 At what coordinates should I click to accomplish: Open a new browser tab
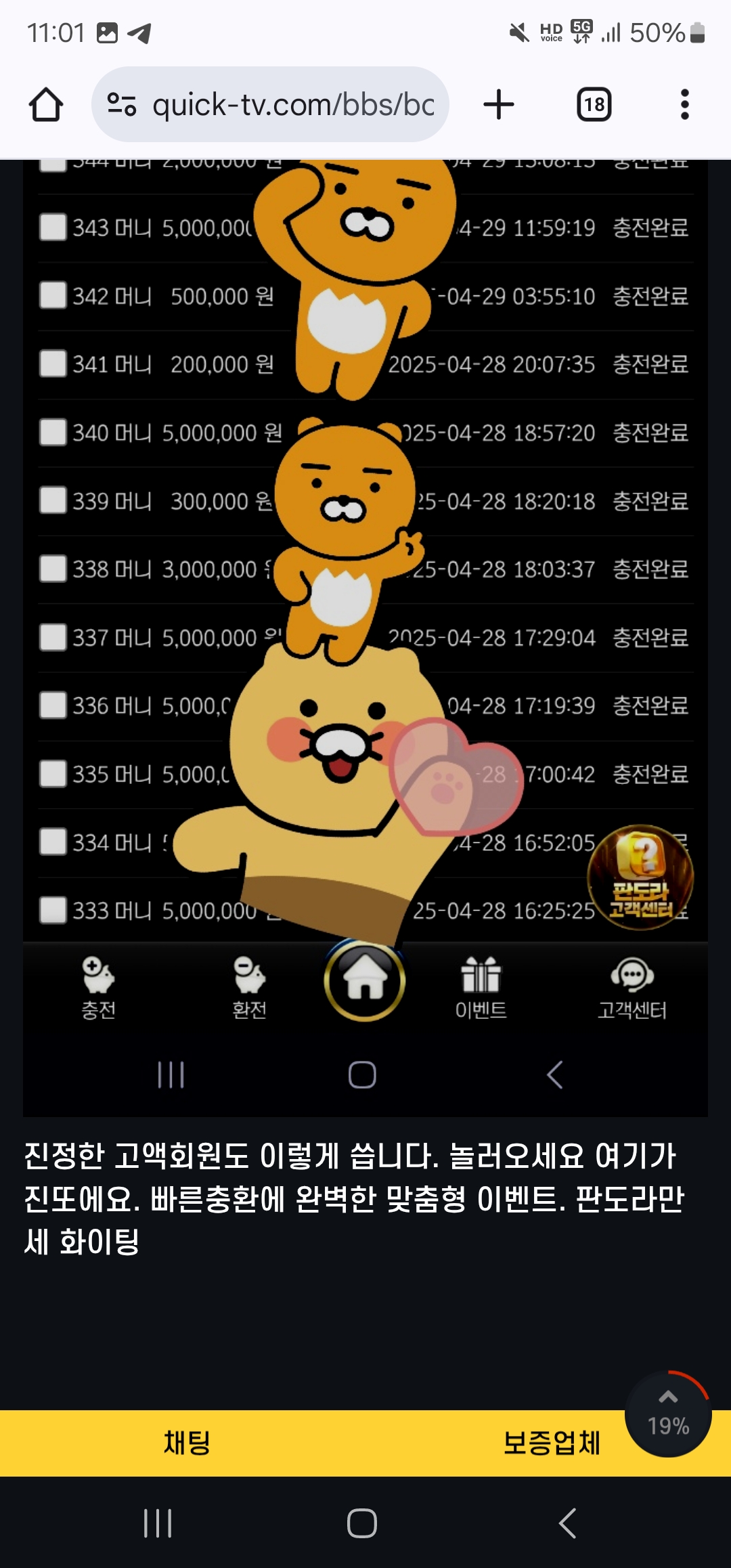[x=499, y=105]
